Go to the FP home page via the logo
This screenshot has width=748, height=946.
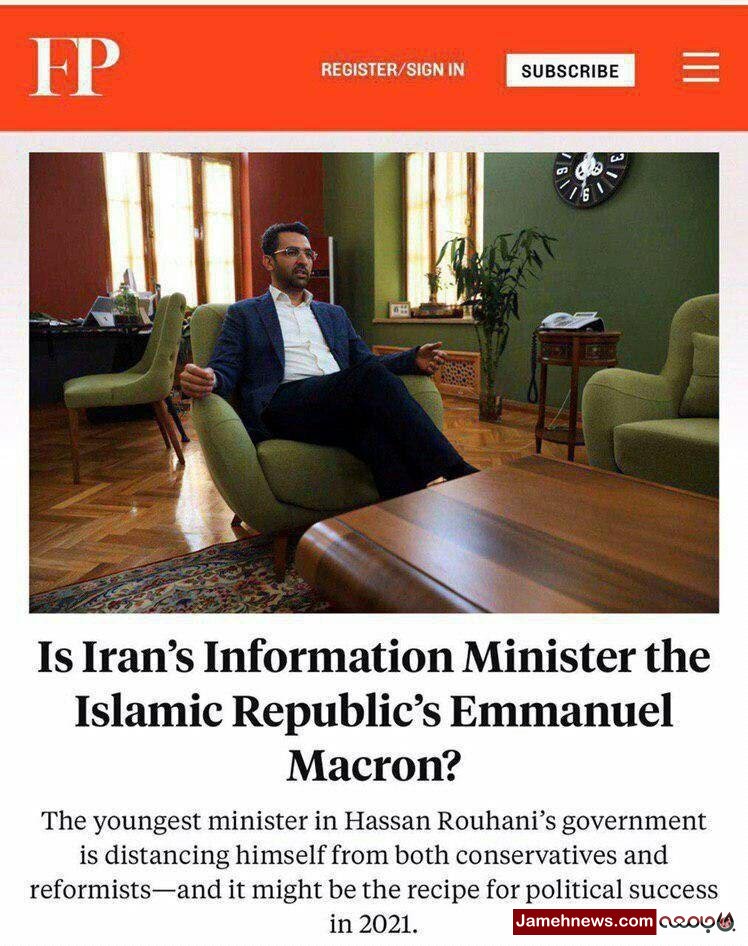click(x=74, y=68)
